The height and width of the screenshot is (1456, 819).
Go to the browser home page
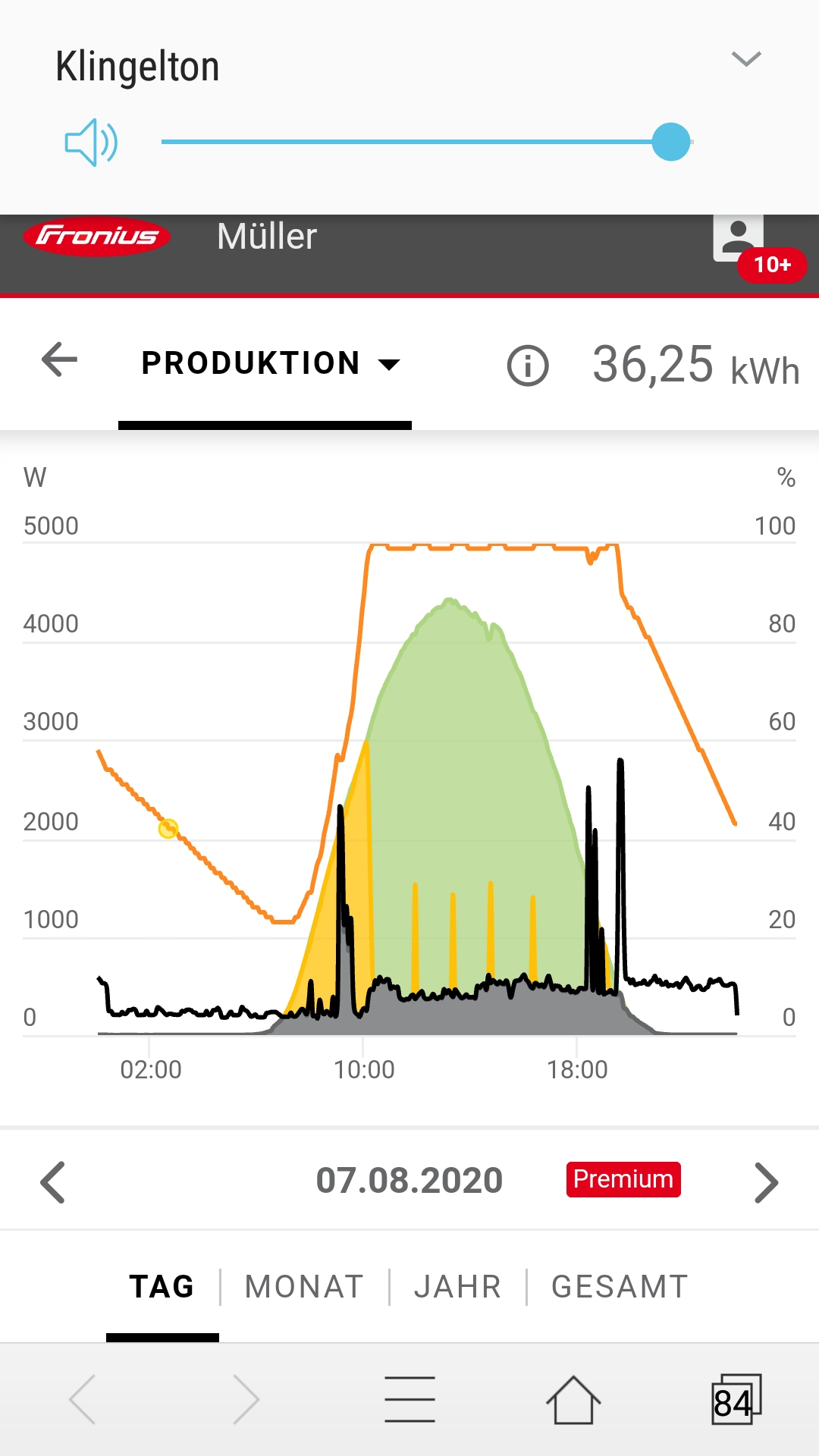[573, 1399]
